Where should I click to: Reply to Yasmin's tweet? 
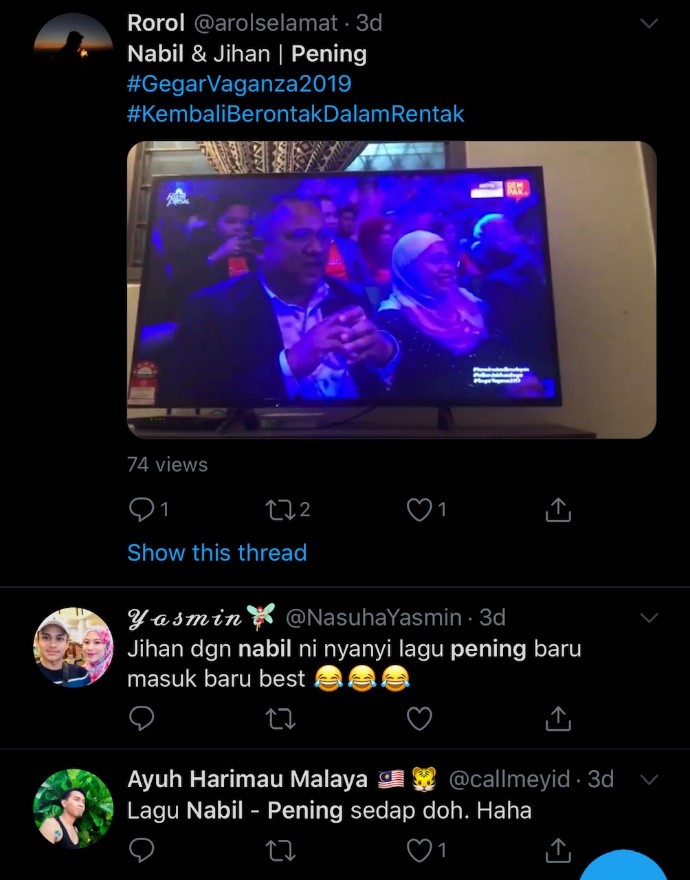(143, 718)
